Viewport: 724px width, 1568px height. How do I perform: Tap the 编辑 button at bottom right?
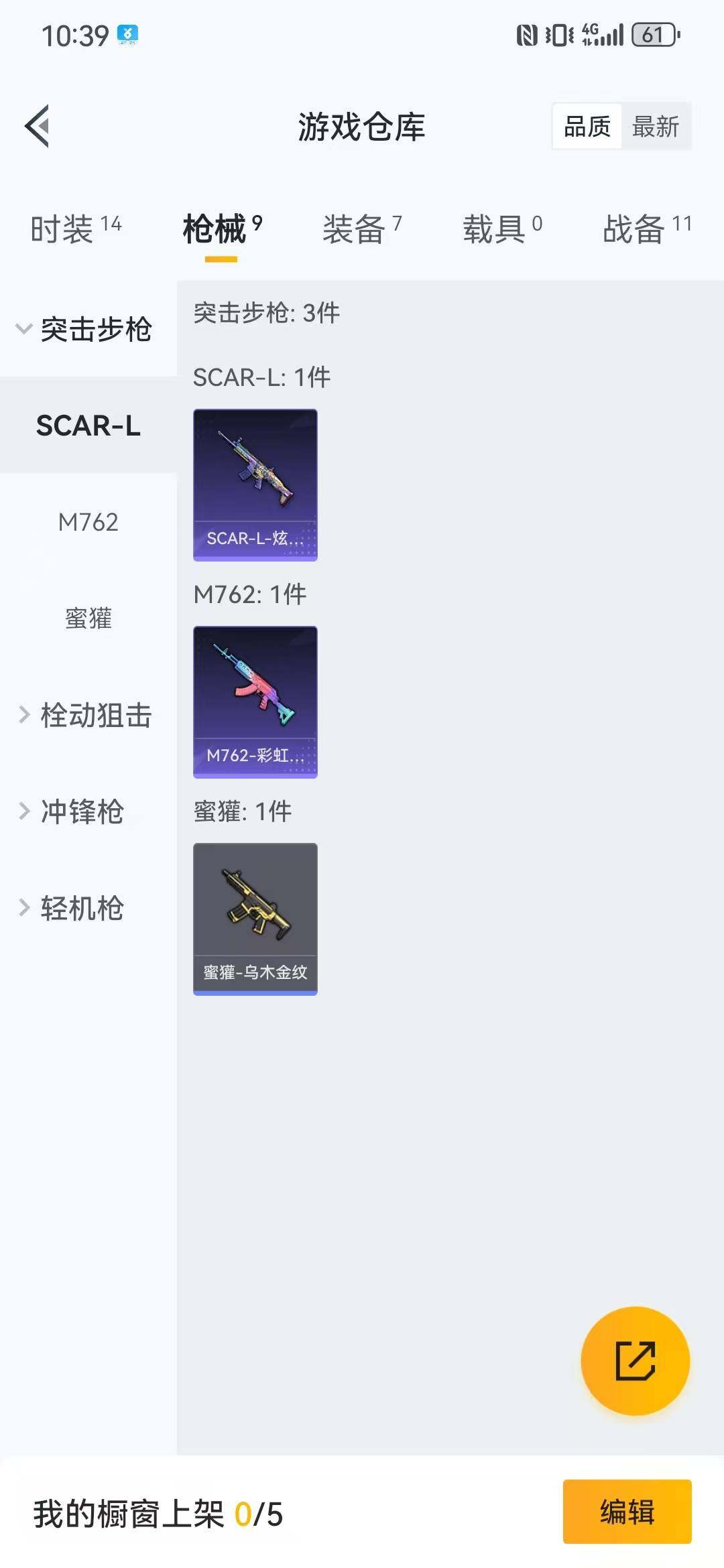pos(627,1512)
